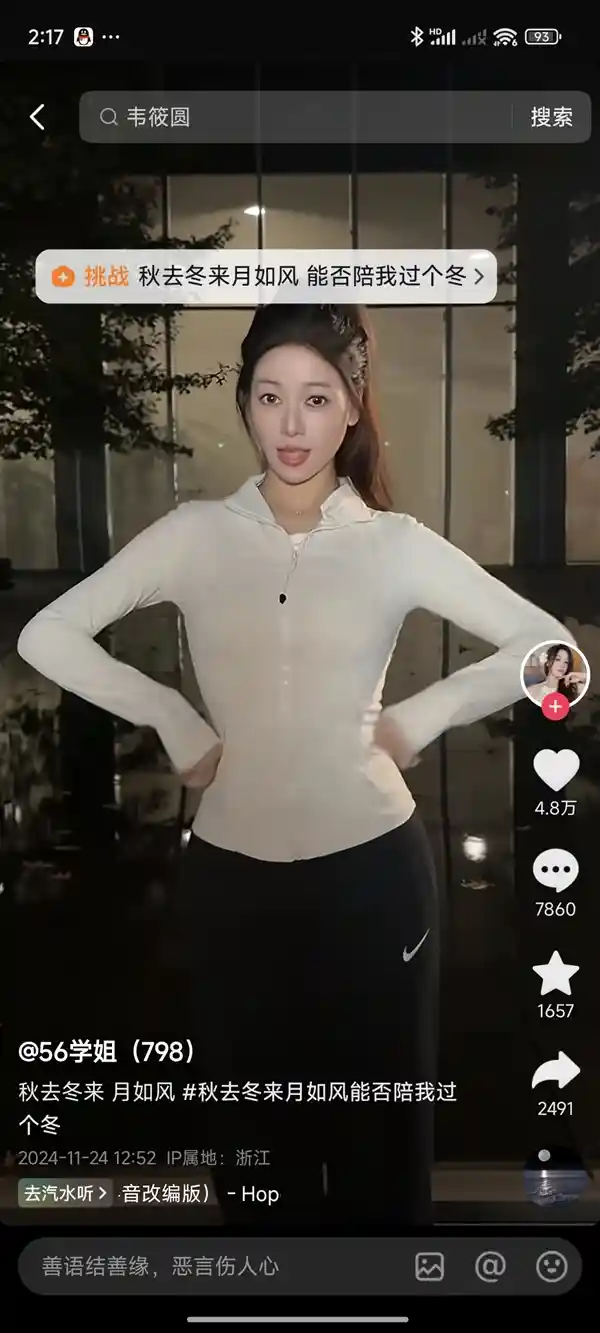The width and height of the screenshot is (600, 1333).
Task: Tap the 去汽水听 music chip
Action: pyautogui.click(x=66, y=1193)
